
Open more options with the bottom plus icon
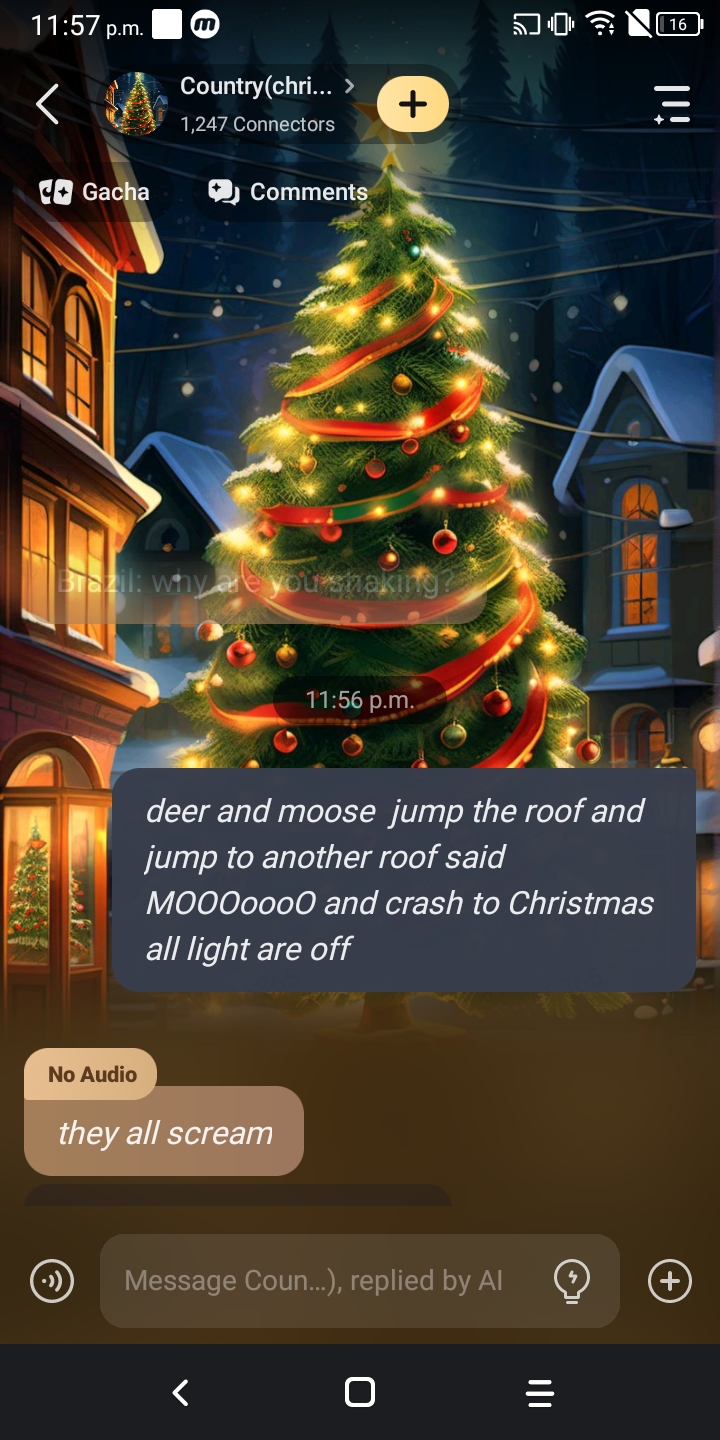point(670,1281)
